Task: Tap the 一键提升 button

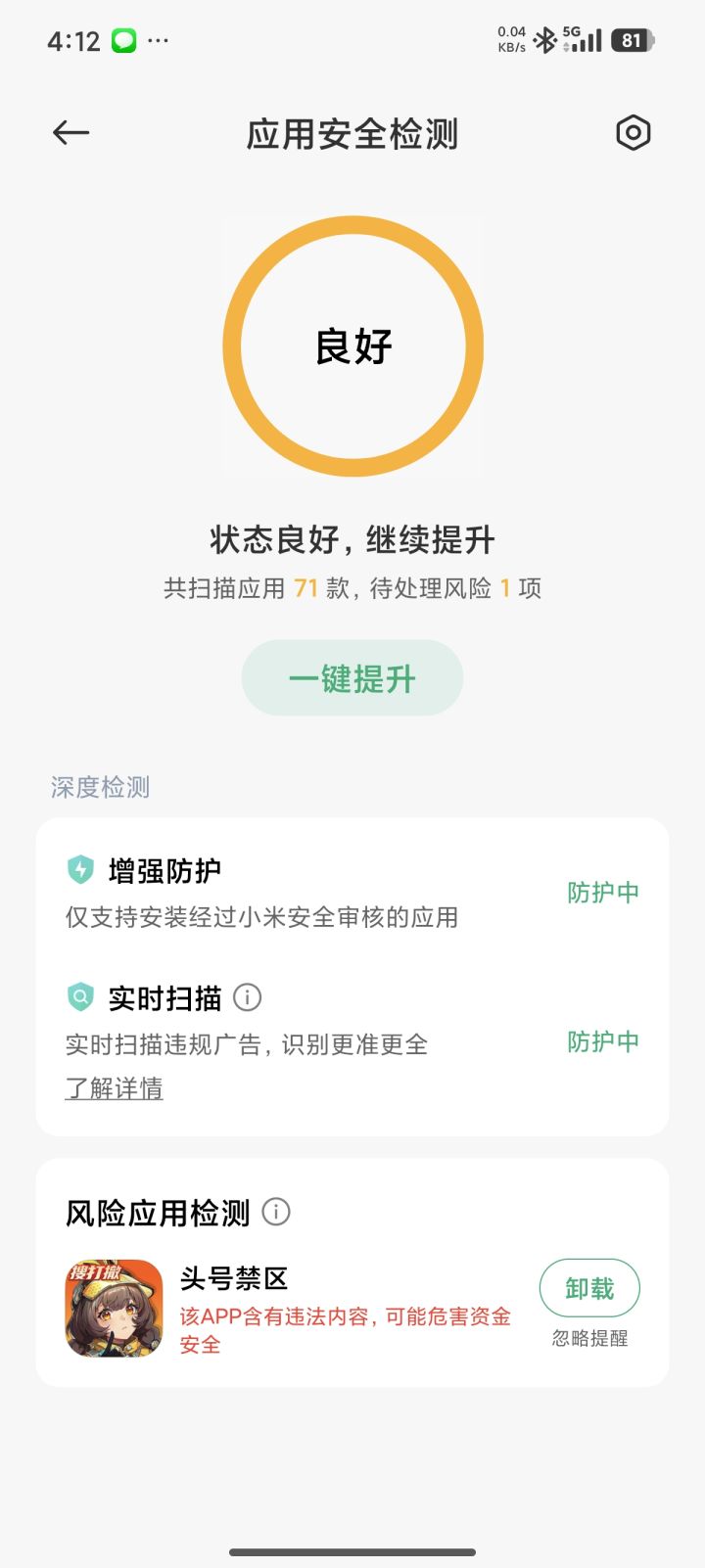Action: point(352,677)
